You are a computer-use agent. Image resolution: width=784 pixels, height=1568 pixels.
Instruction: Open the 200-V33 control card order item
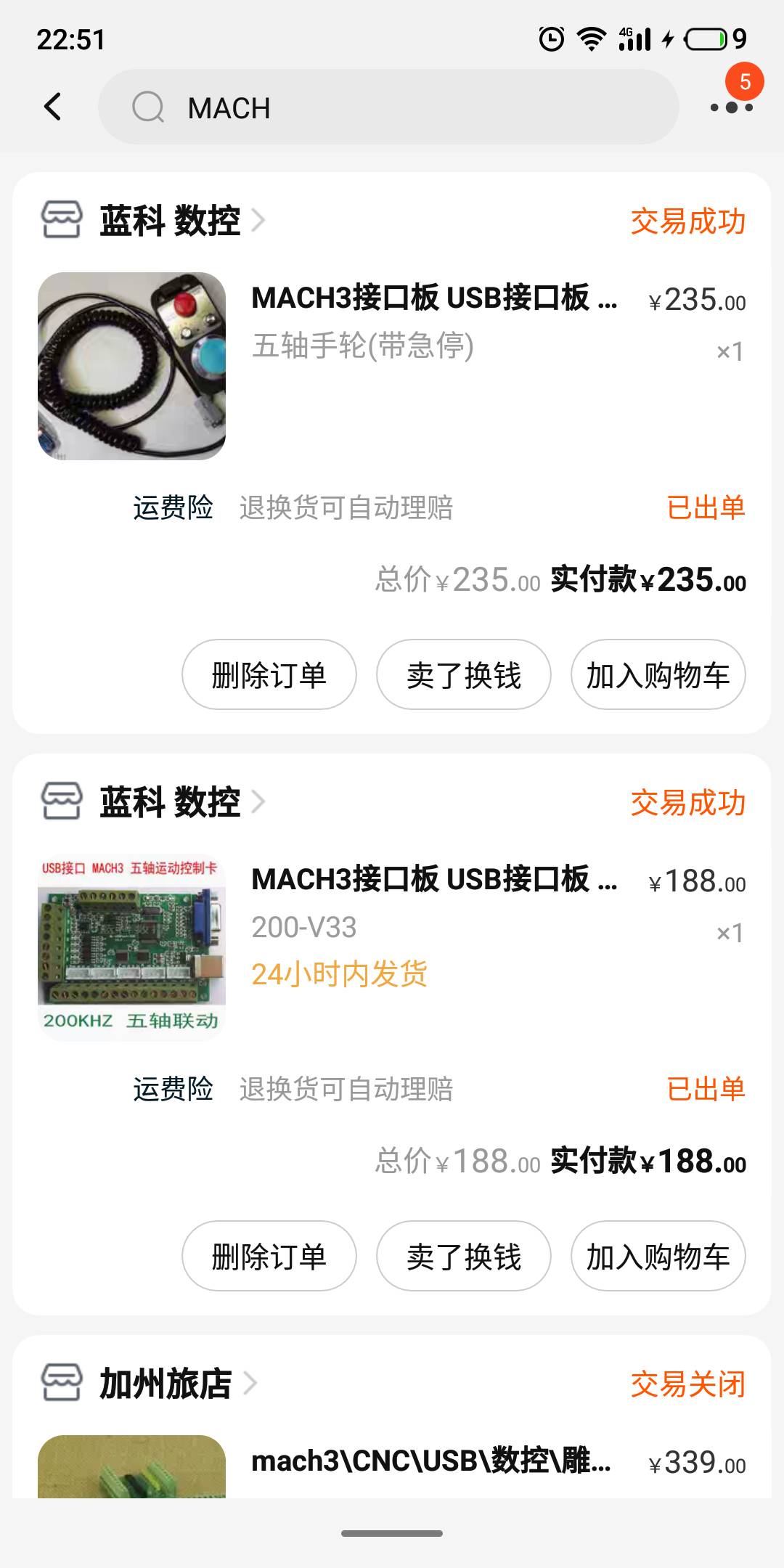(392, 947)
